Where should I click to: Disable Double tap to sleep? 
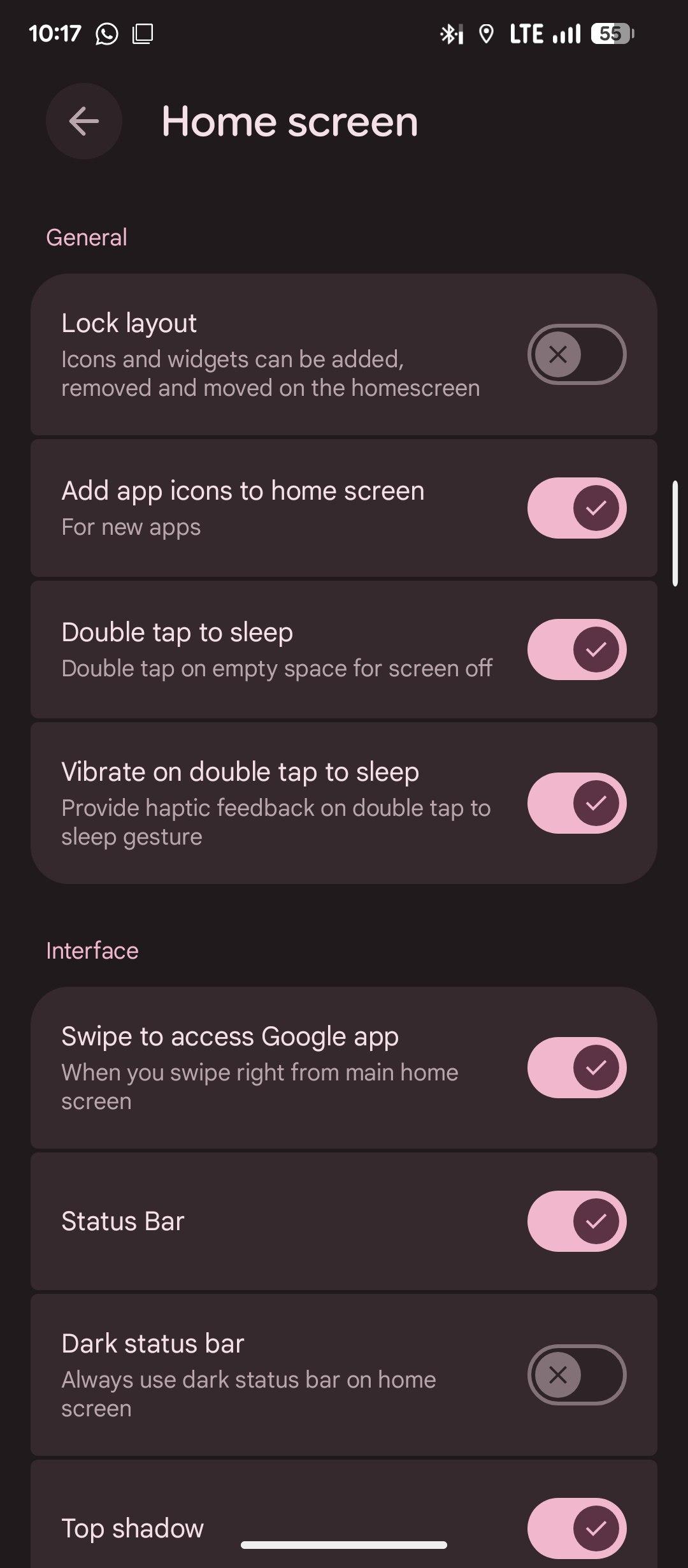tap(577, 650)
